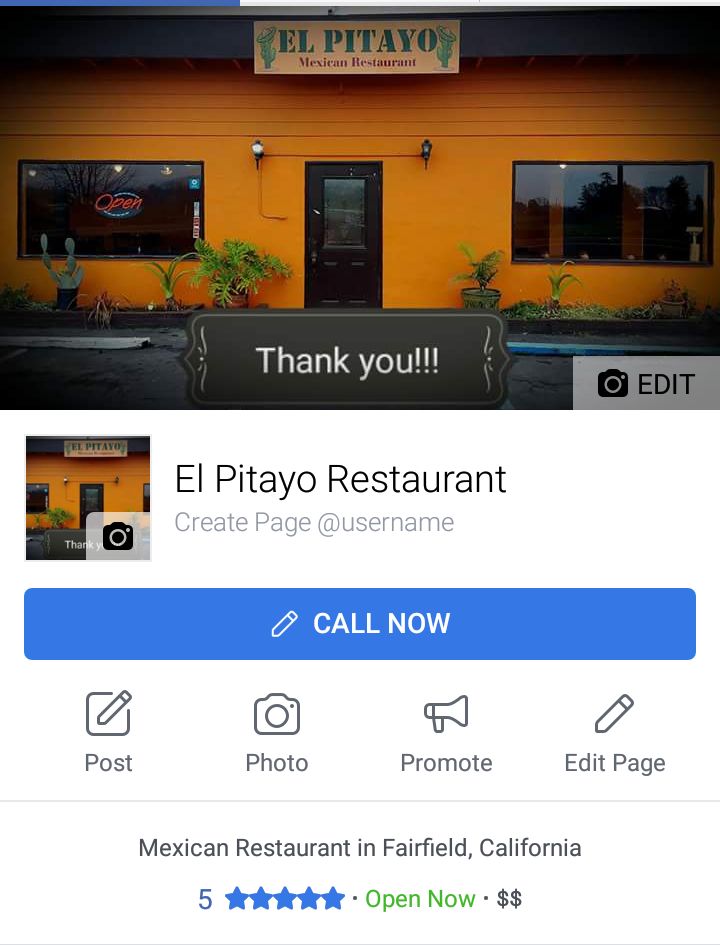Change the page profile picture via camera icon
This screenshot has width=720, height=946.
tap(118, 536)
